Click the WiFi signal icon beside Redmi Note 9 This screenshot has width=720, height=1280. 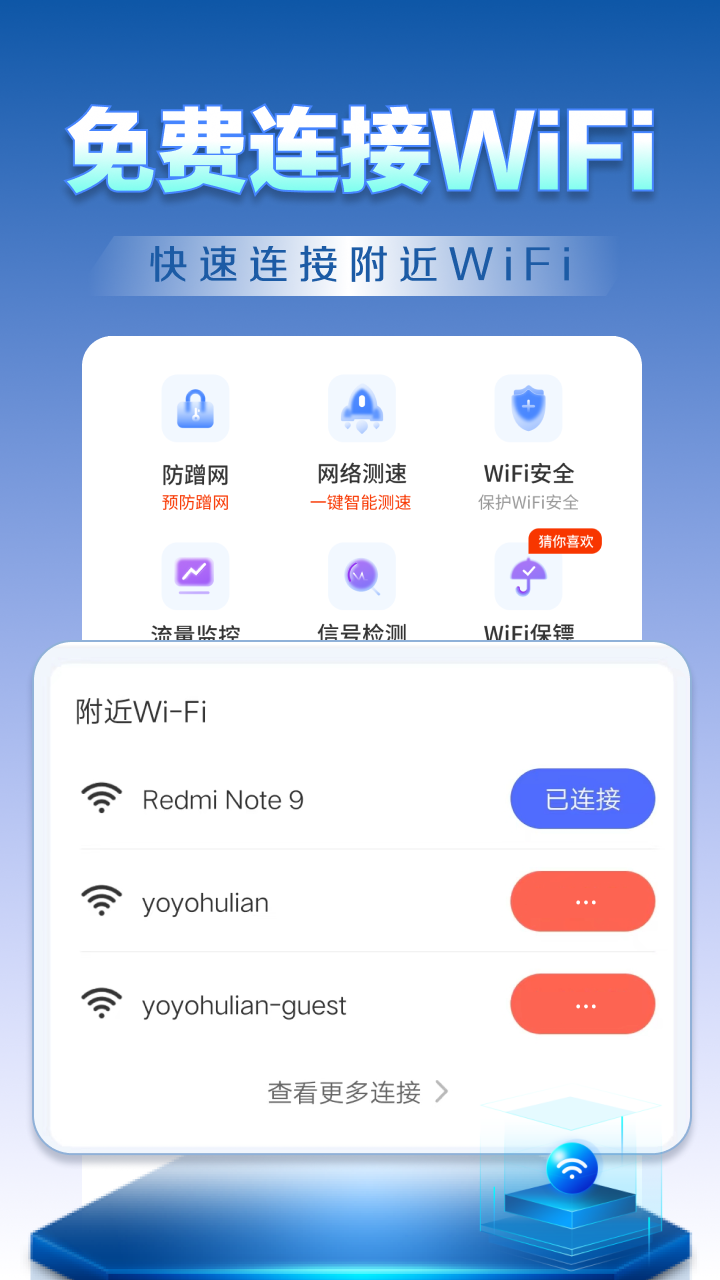click(101, 798)
